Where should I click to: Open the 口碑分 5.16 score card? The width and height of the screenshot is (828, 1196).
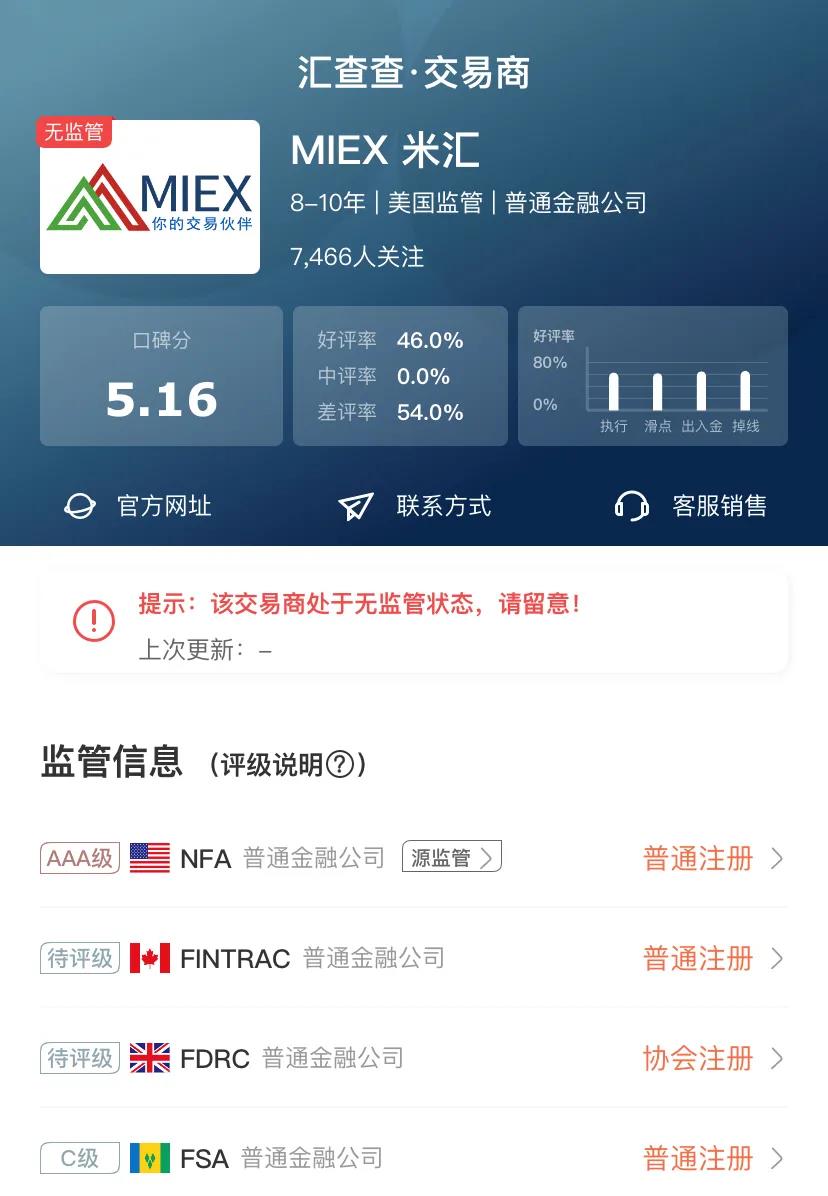(161, 376)
